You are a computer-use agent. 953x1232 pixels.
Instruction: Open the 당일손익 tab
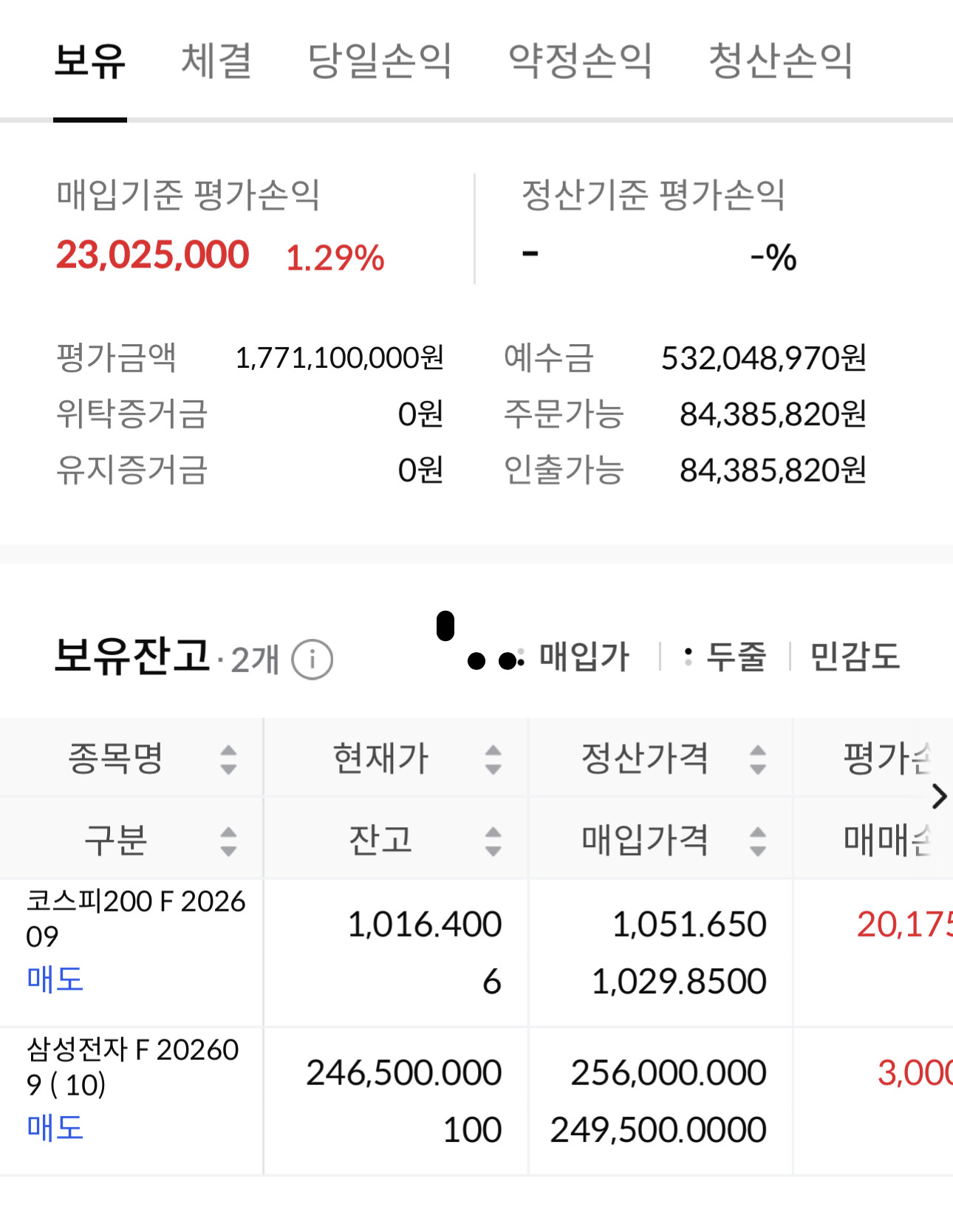(x=380, y=61)
